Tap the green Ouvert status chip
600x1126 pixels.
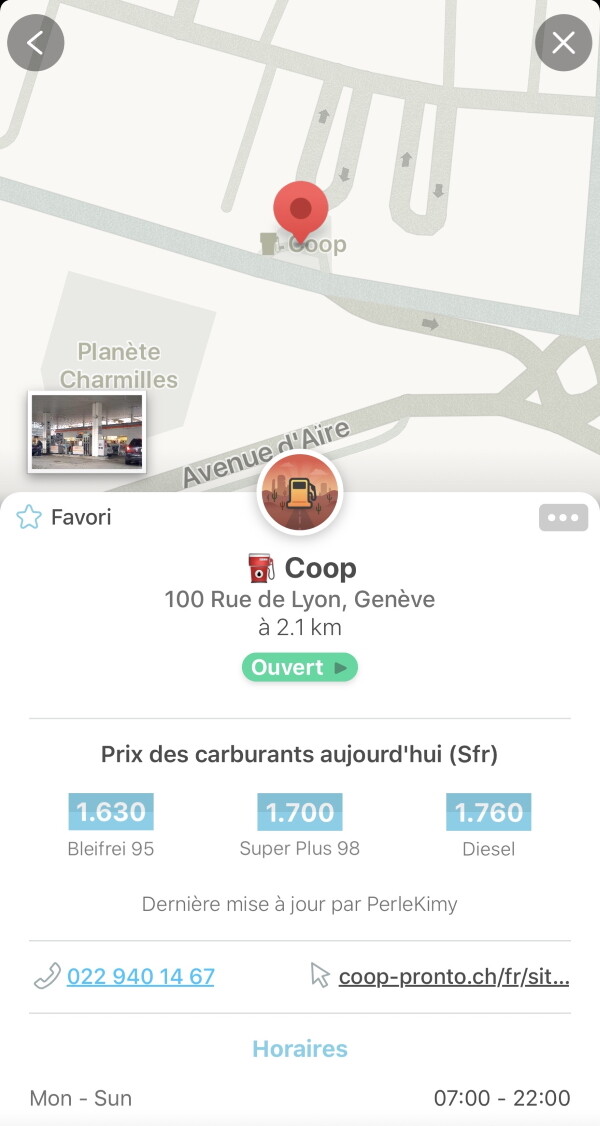point(299,667)
